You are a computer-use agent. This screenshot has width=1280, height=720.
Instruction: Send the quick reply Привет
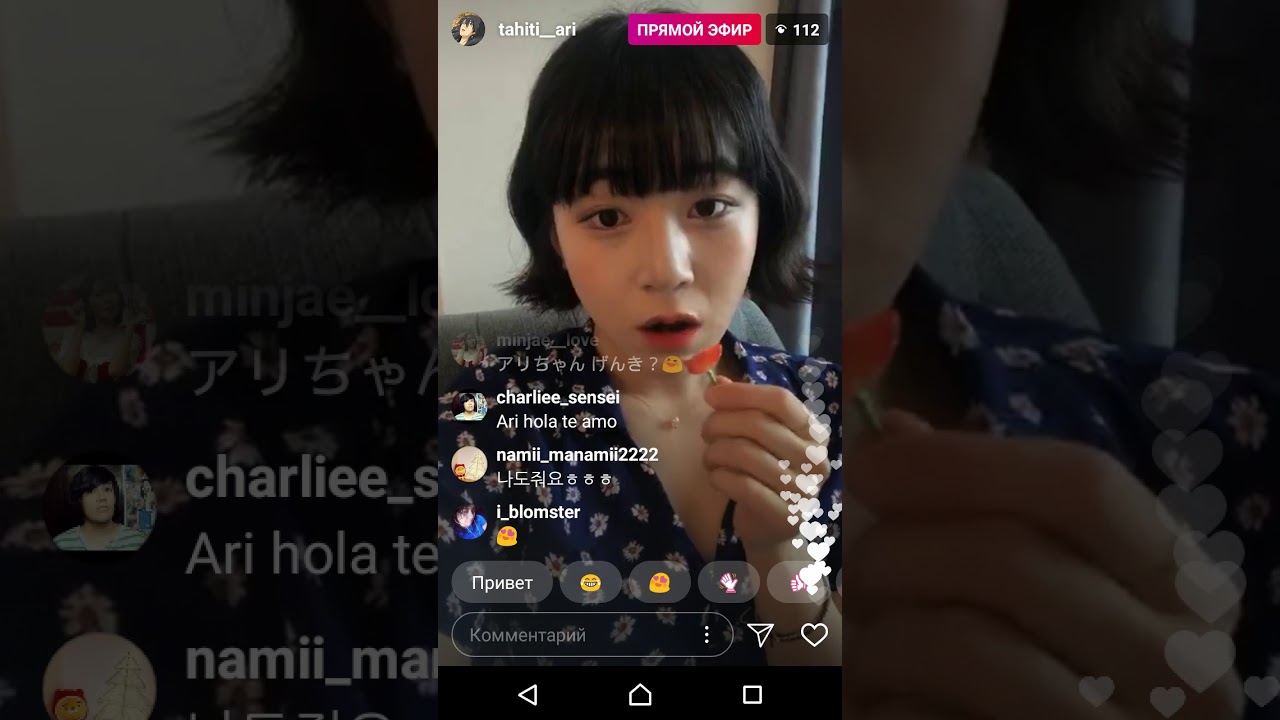[x=502, y=583]
